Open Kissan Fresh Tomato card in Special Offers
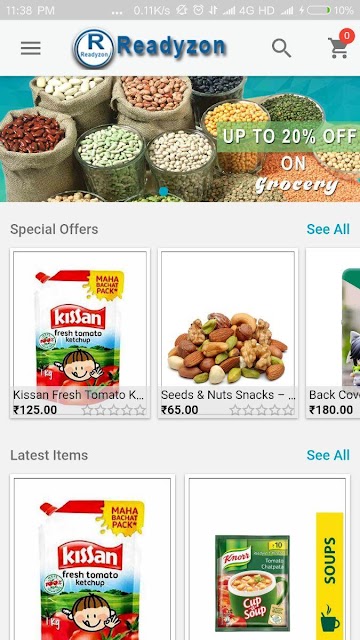Viewport: 360px width, 640px height. [80, 333]
